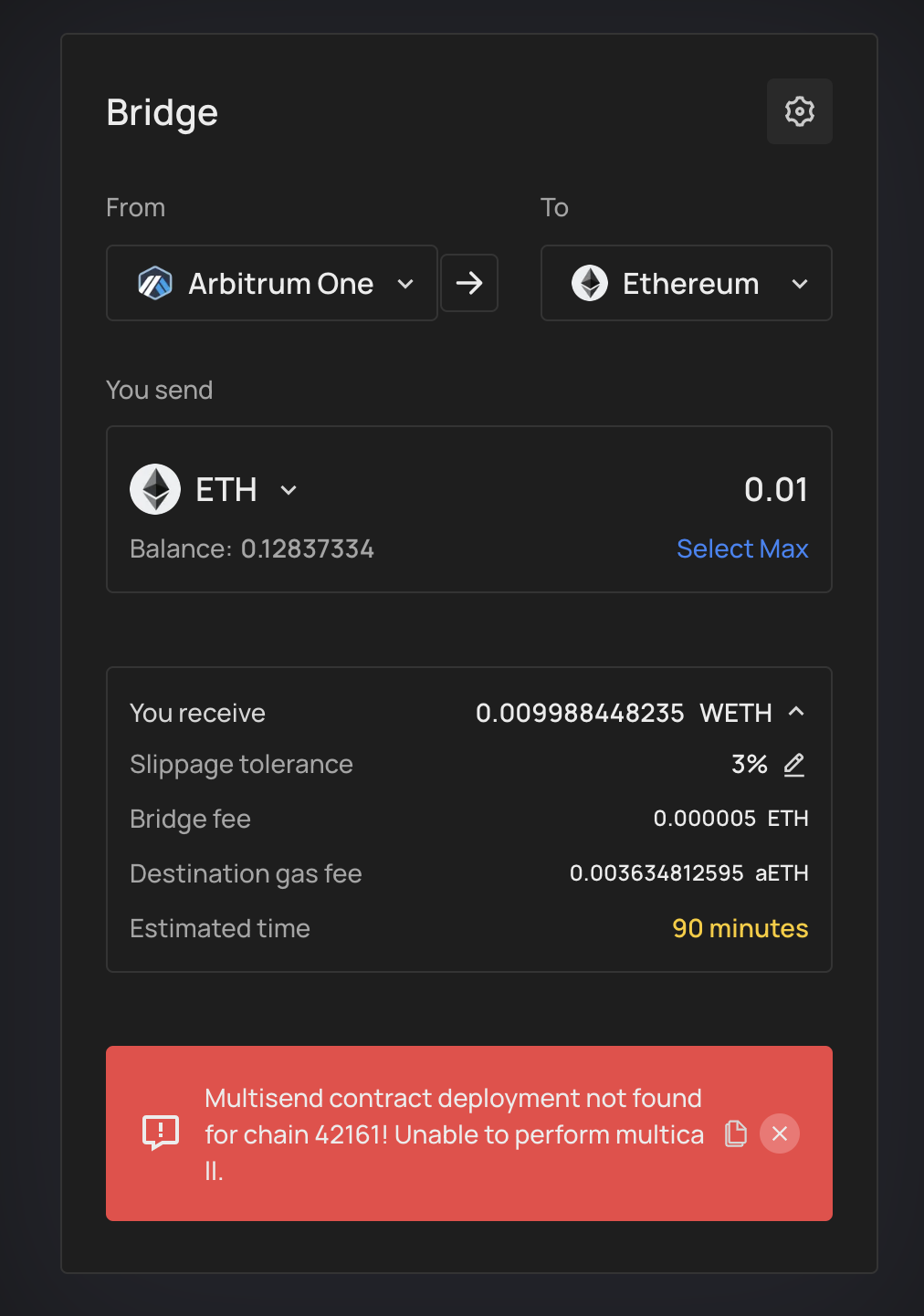Open the bridge settings gear
This screenshot has height=1316, width=924.
coord(799,111)
